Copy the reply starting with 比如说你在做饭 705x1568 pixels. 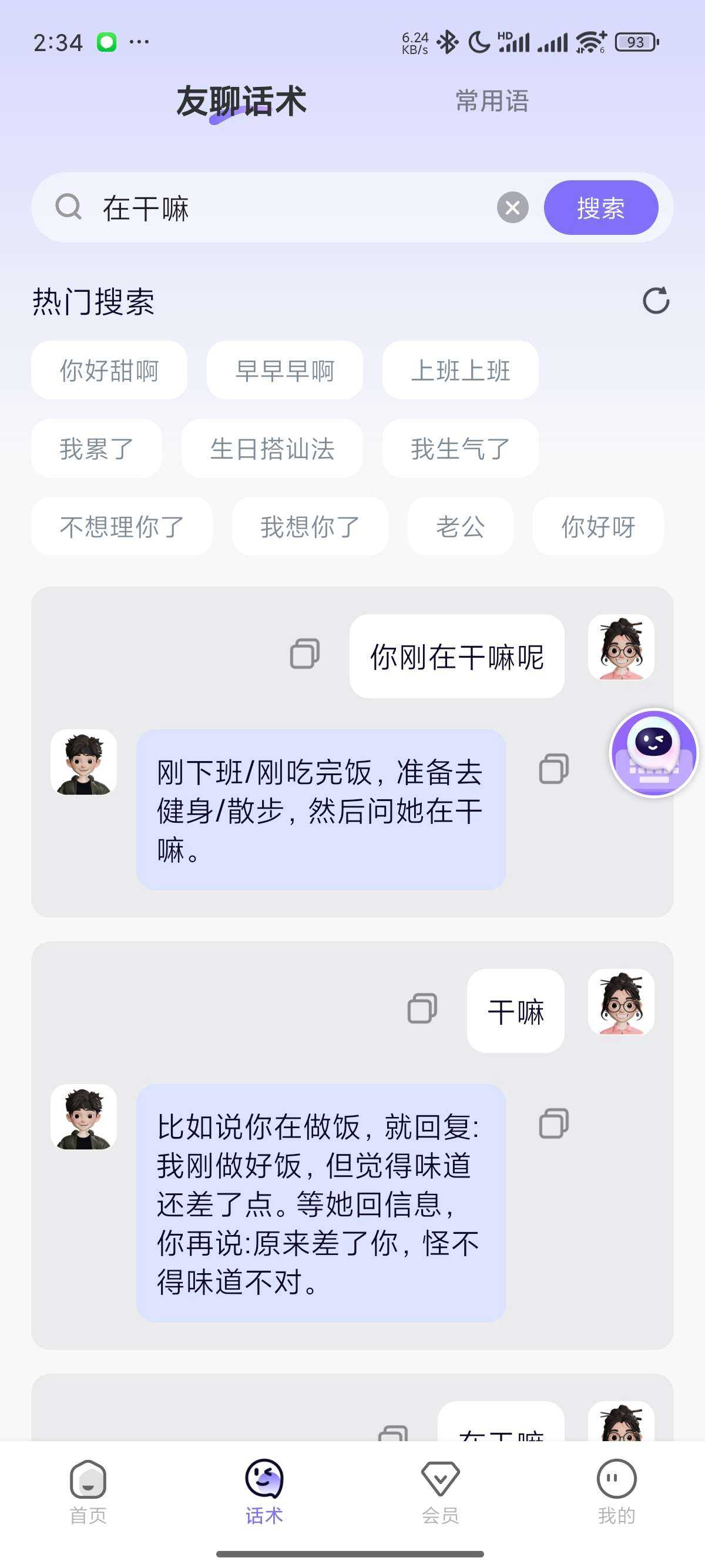(x=553, y=1123)
